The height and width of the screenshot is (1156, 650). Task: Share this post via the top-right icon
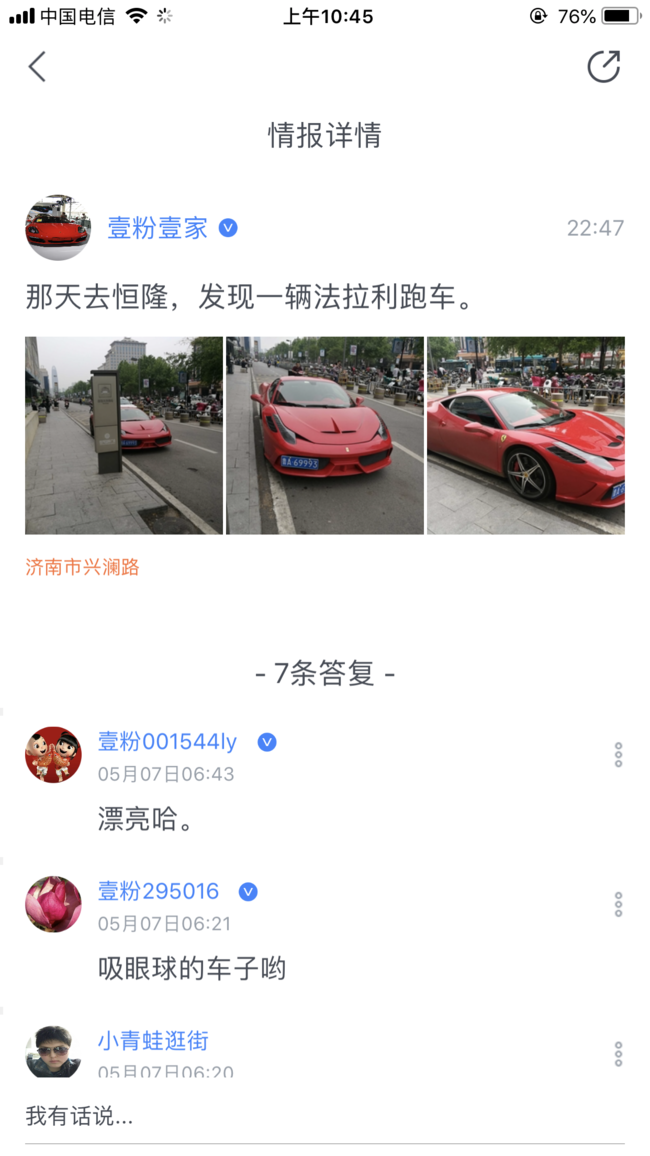(x=603, y=67)
